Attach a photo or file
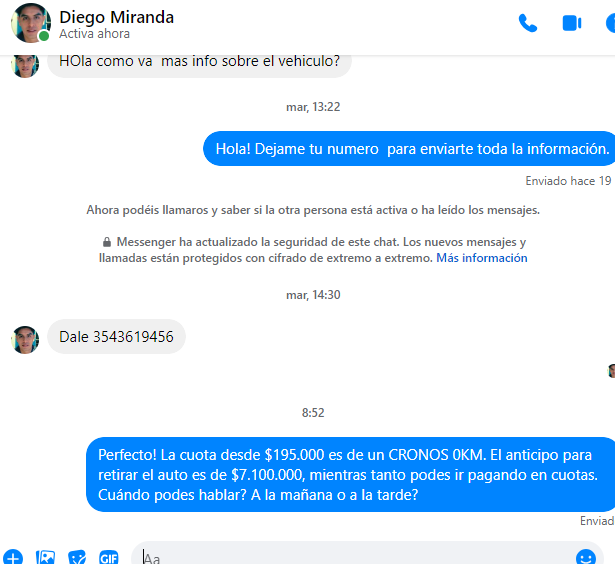 pyautogui.click(x=45, y=557)
